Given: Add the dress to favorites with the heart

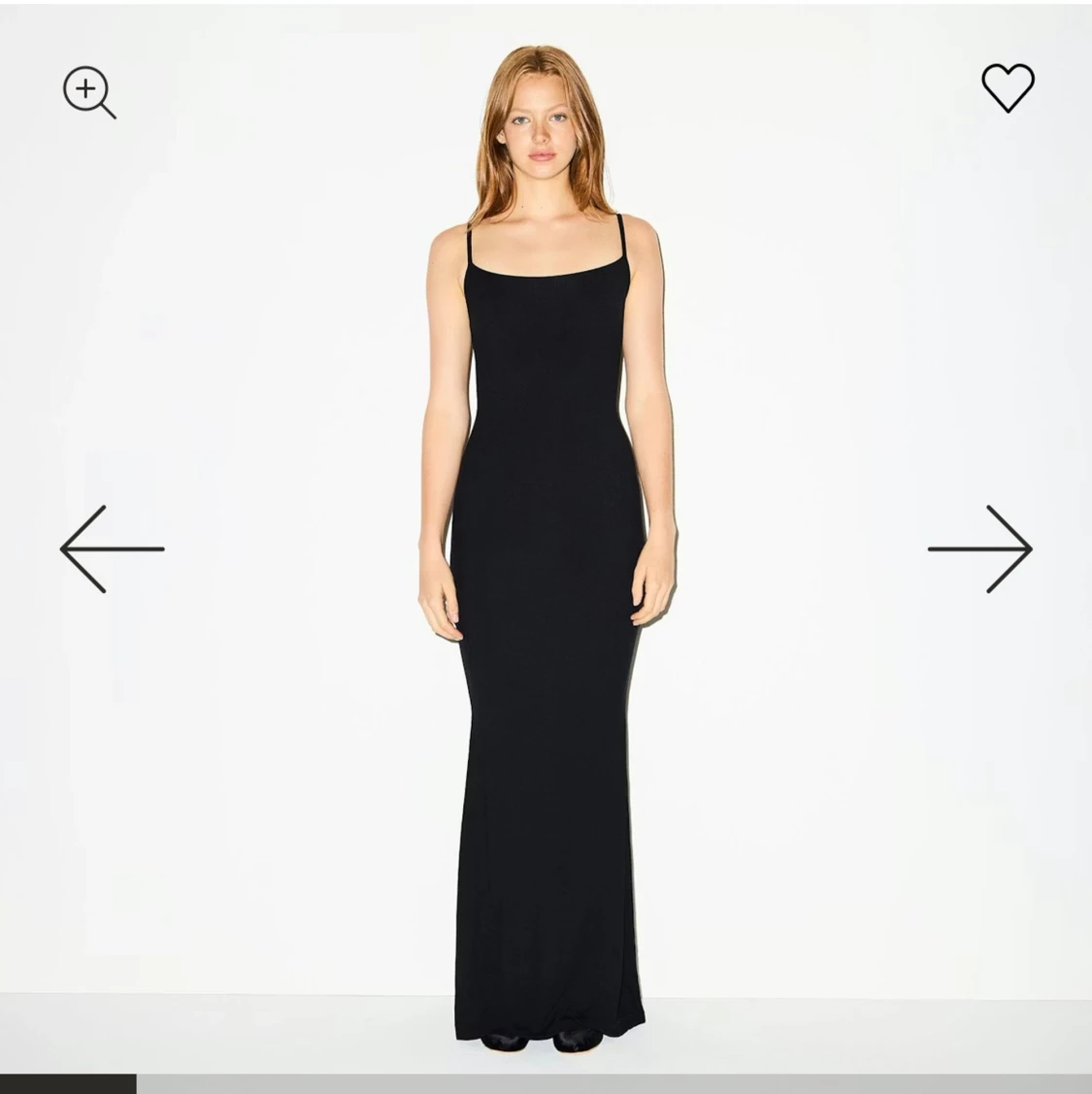Looking at the screenshot, I should coord(1008,87).
